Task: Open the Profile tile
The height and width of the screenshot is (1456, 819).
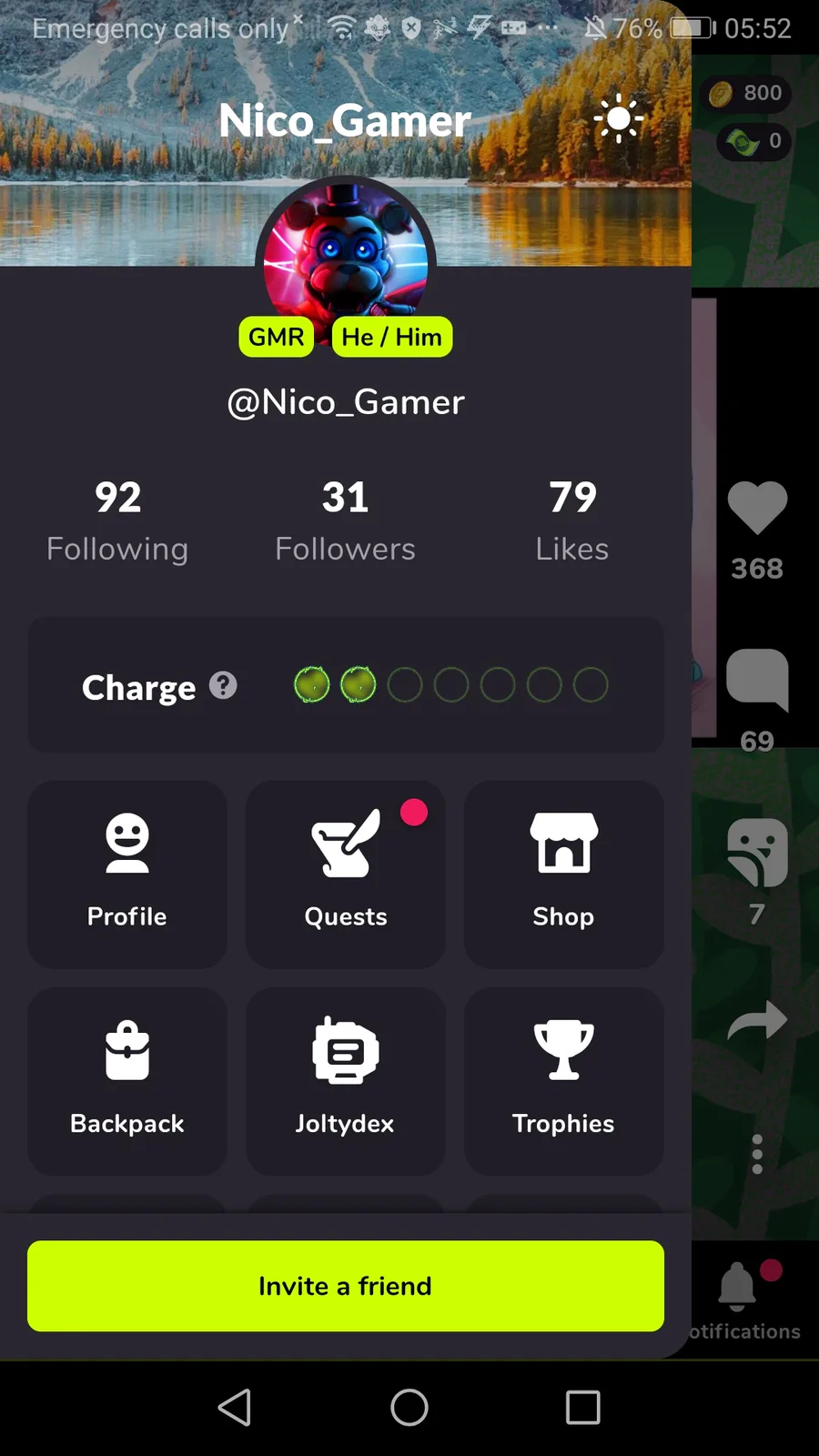Action: click(x=127, y=874)
